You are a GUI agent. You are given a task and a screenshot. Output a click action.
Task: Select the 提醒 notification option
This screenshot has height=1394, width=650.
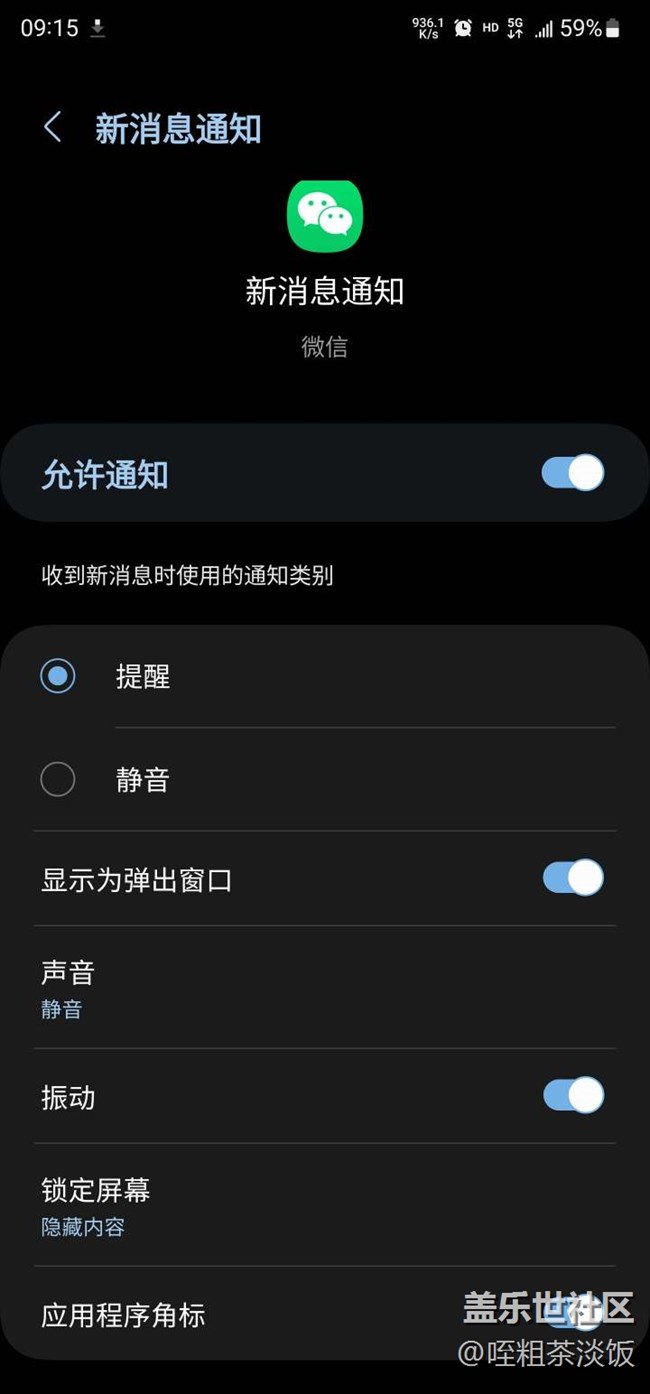58,676
